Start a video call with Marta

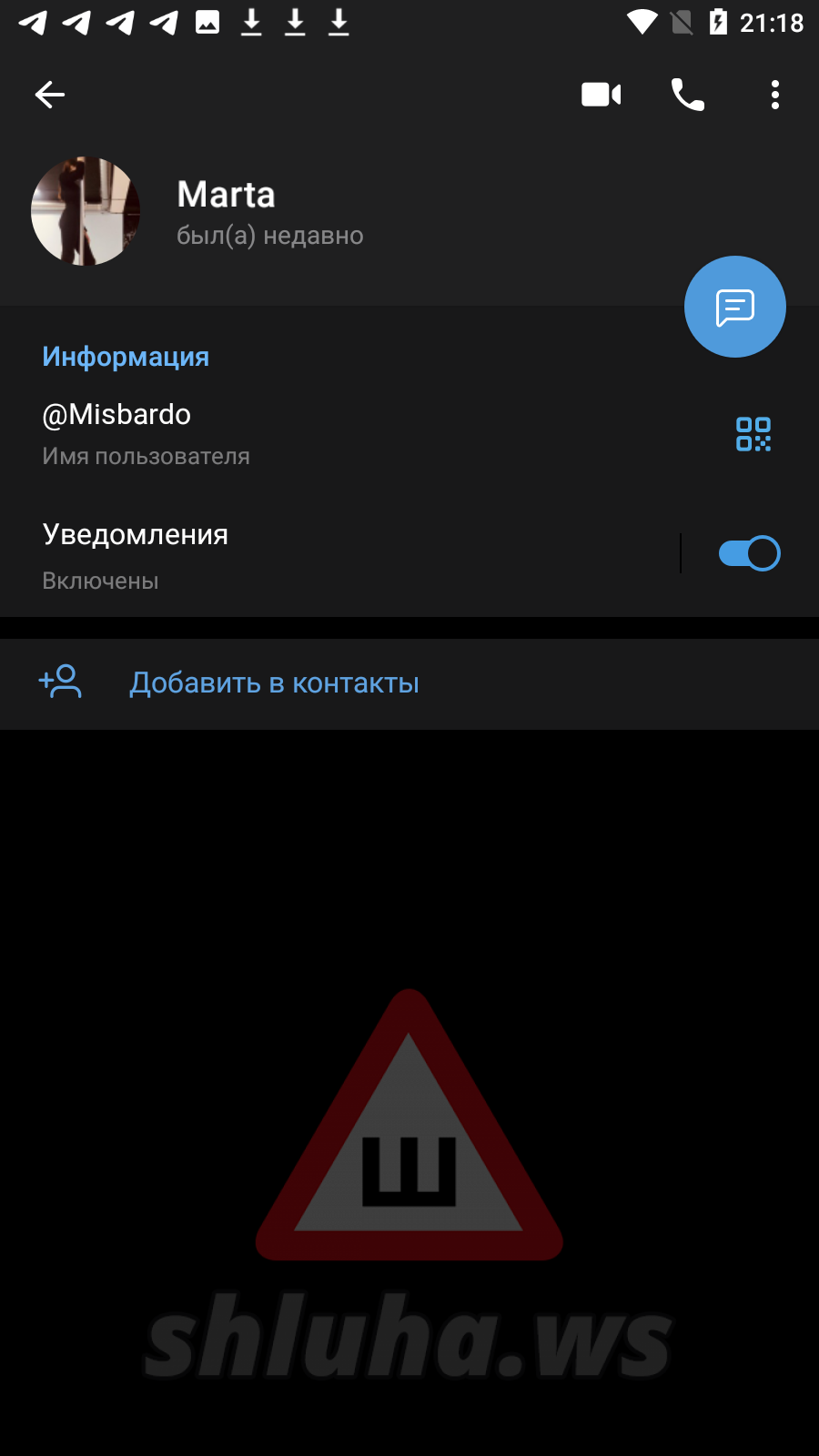pos(601,95)
